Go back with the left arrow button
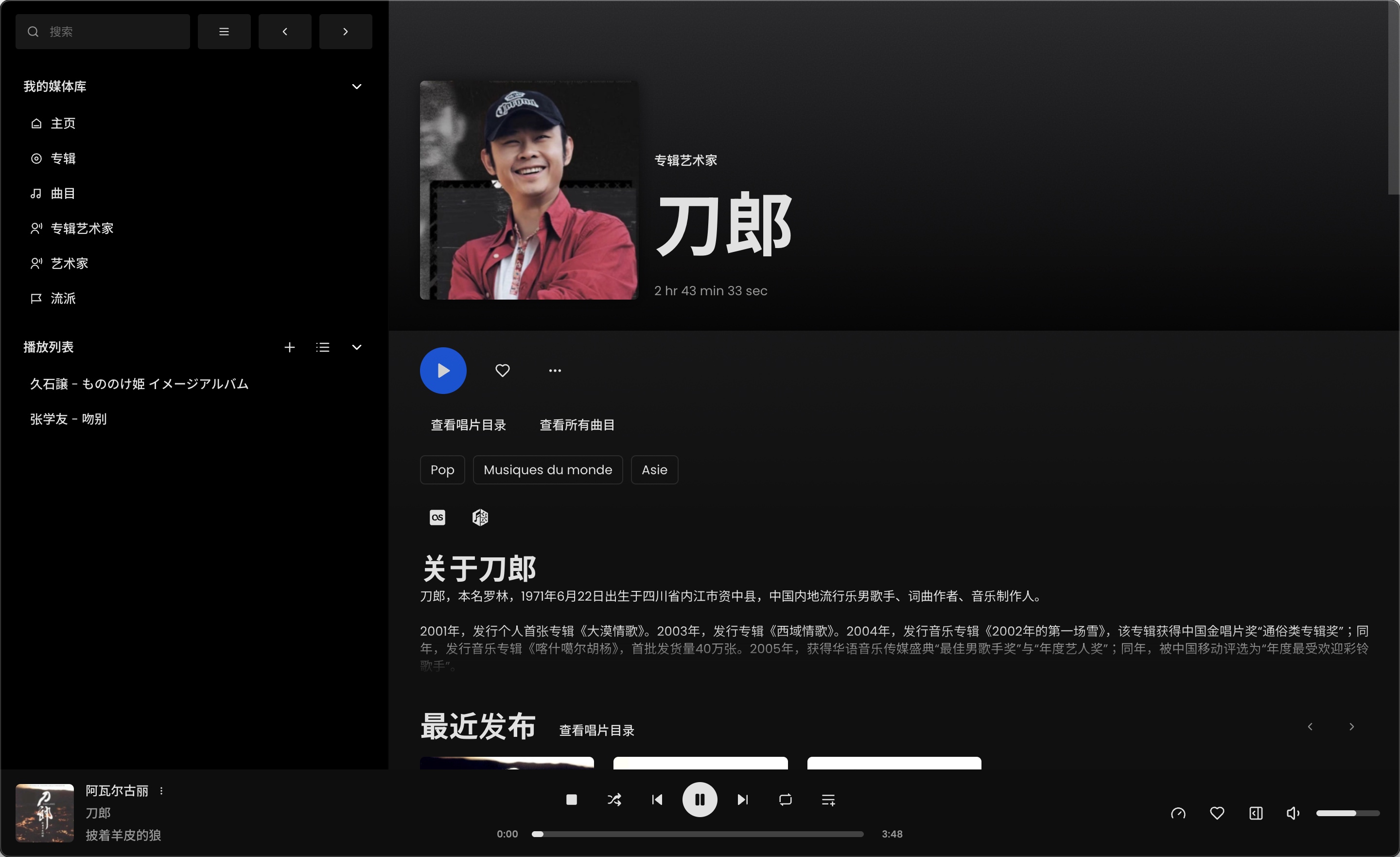The width and height of the screenshot is (1400, 857). (285, 32)
